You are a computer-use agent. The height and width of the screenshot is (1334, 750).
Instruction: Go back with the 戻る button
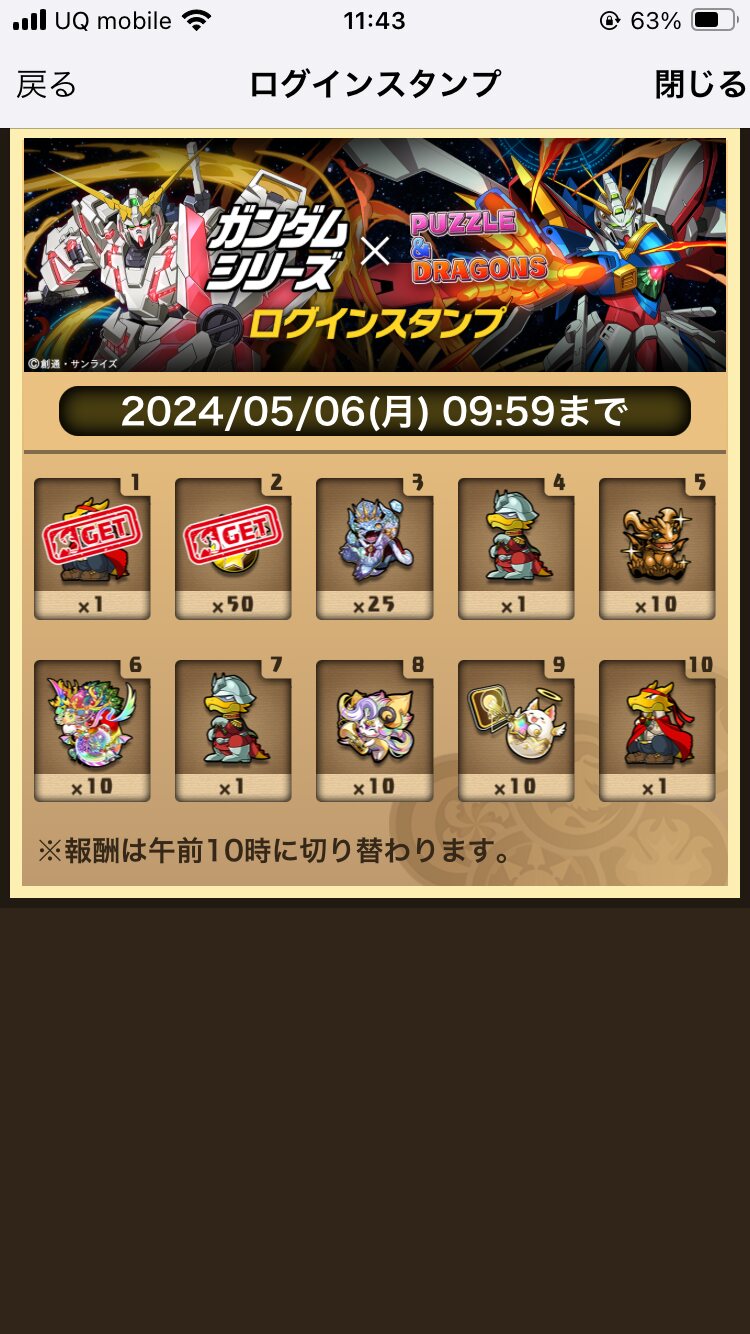click(47, 85)
